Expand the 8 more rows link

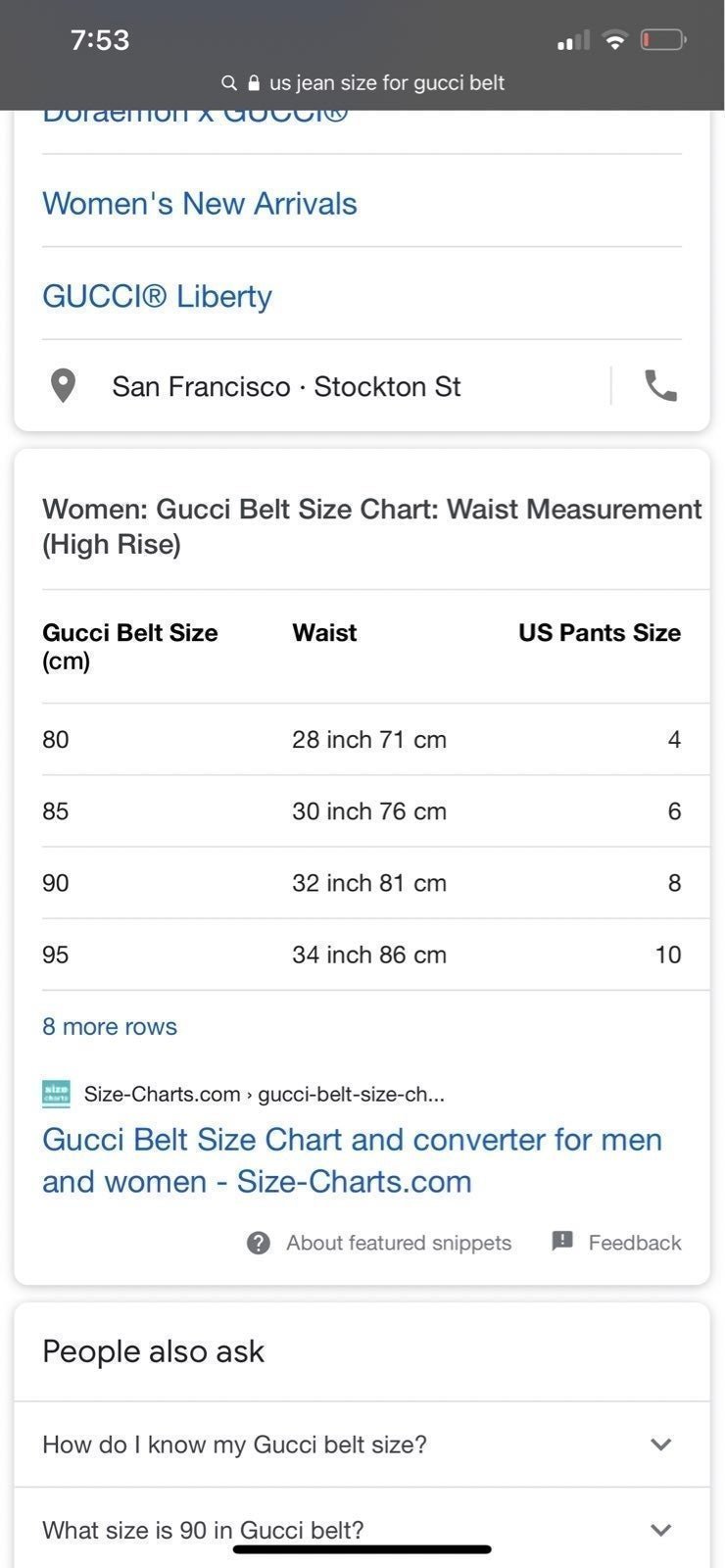[110, 1026]
